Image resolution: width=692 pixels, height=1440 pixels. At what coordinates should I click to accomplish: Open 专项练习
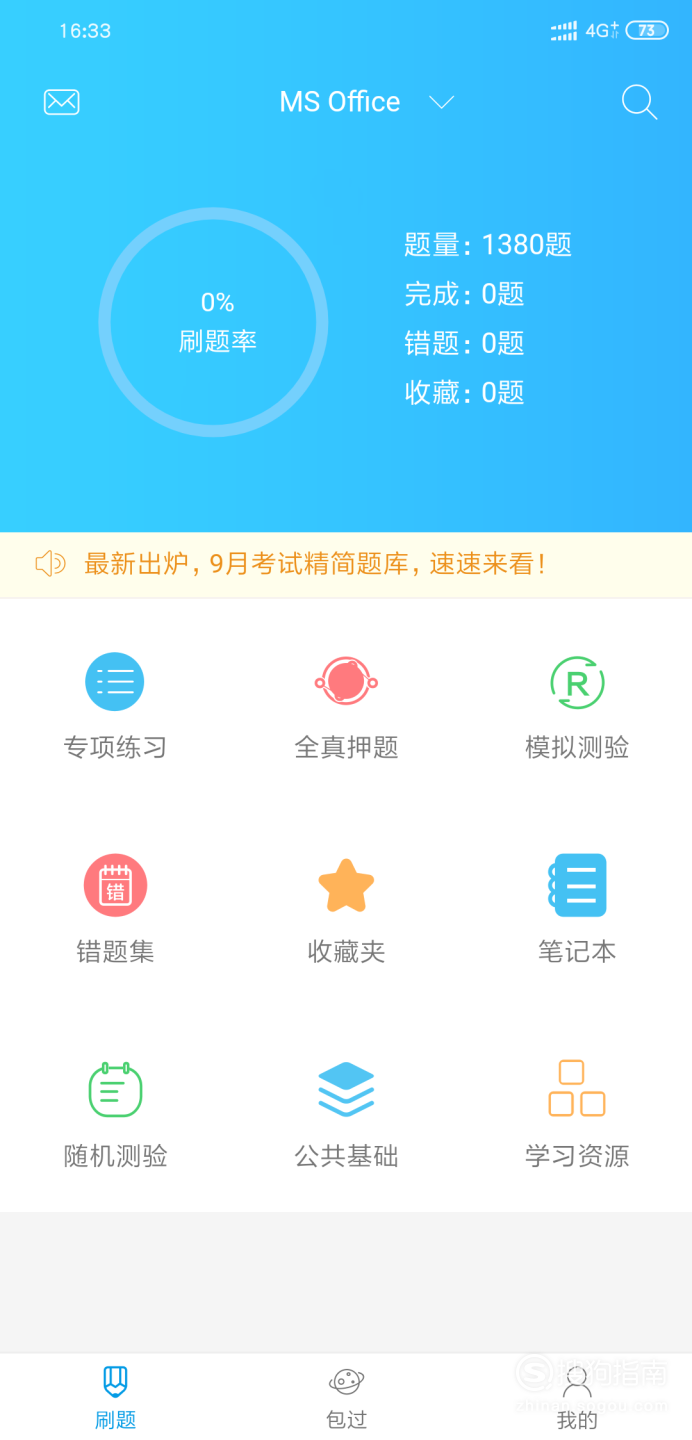(115, 706)
